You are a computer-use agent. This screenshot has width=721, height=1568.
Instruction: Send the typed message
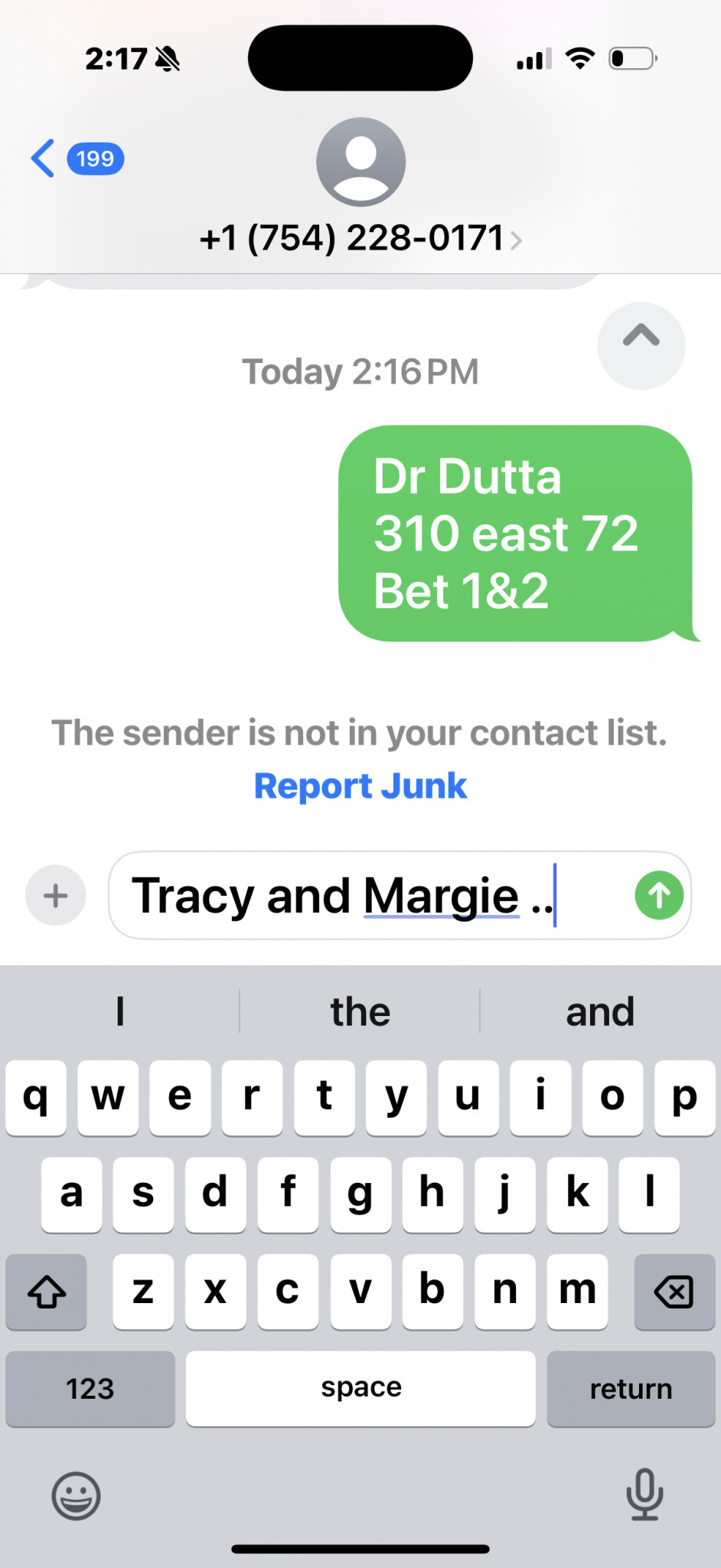tap(658, 895)
